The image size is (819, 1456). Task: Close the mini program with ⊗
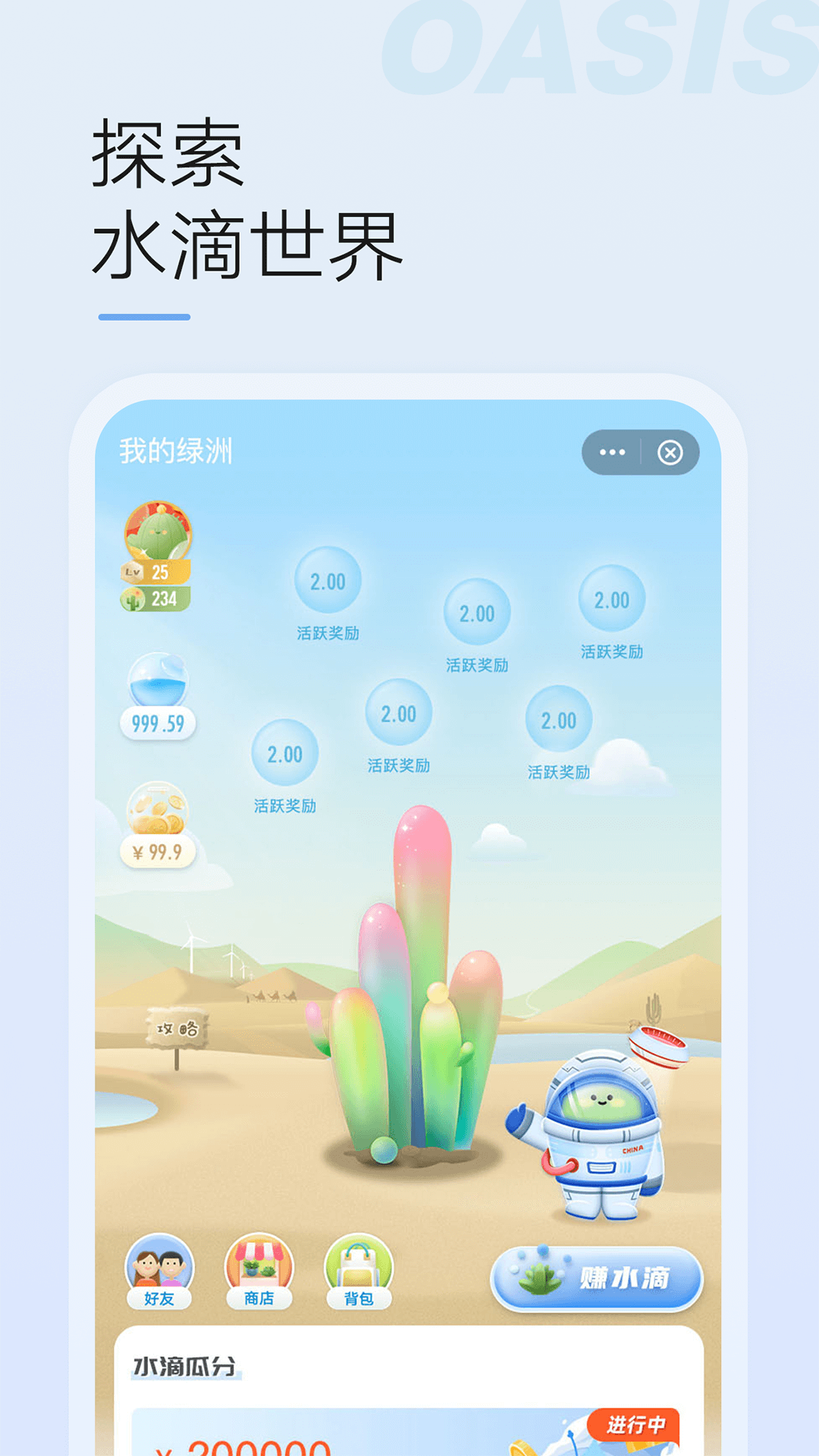tap(670, 451)
